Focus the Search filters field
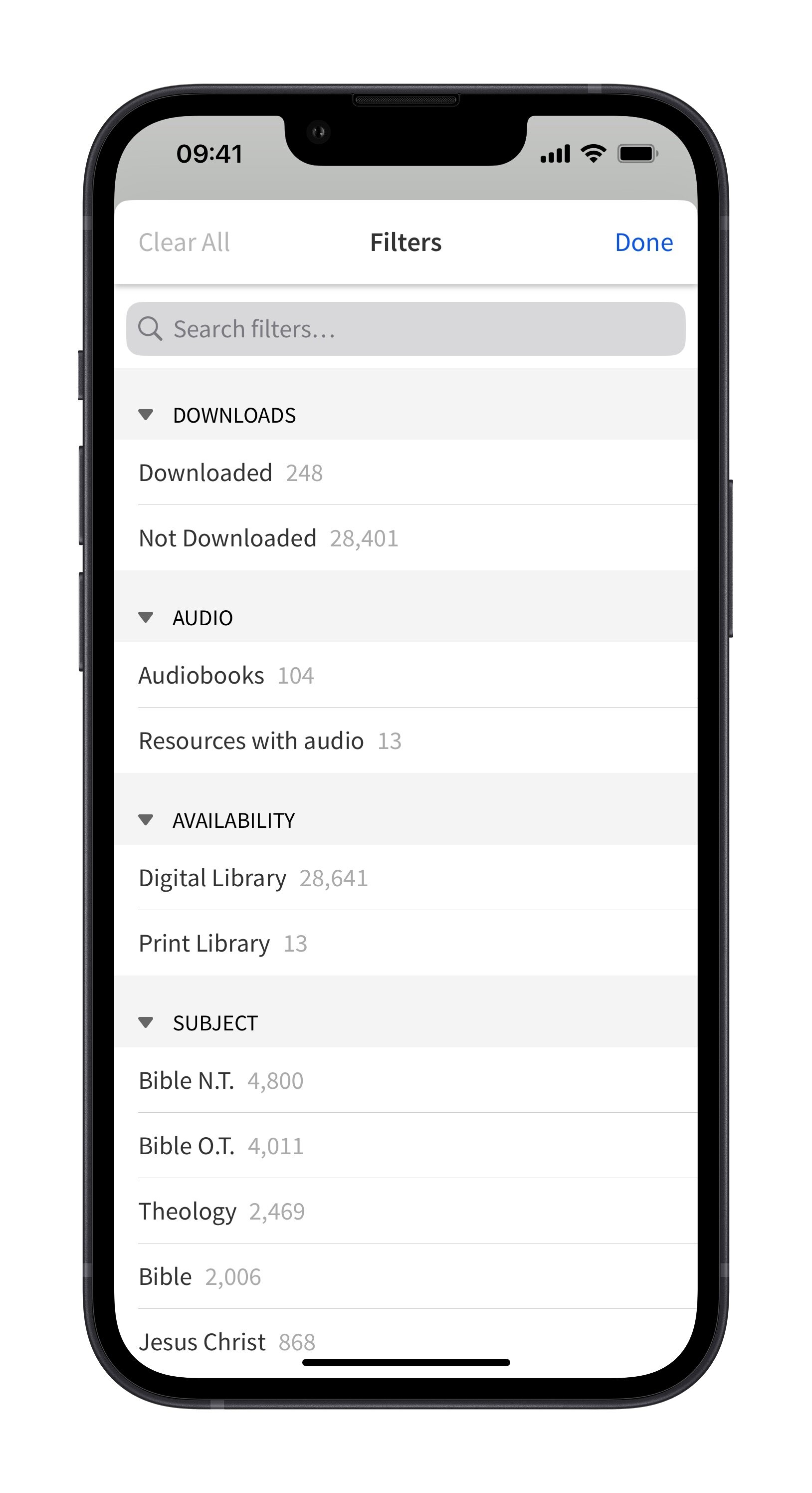Viewport: 812px width, 1493px height. pyautogui.click(x=406, y=329)
